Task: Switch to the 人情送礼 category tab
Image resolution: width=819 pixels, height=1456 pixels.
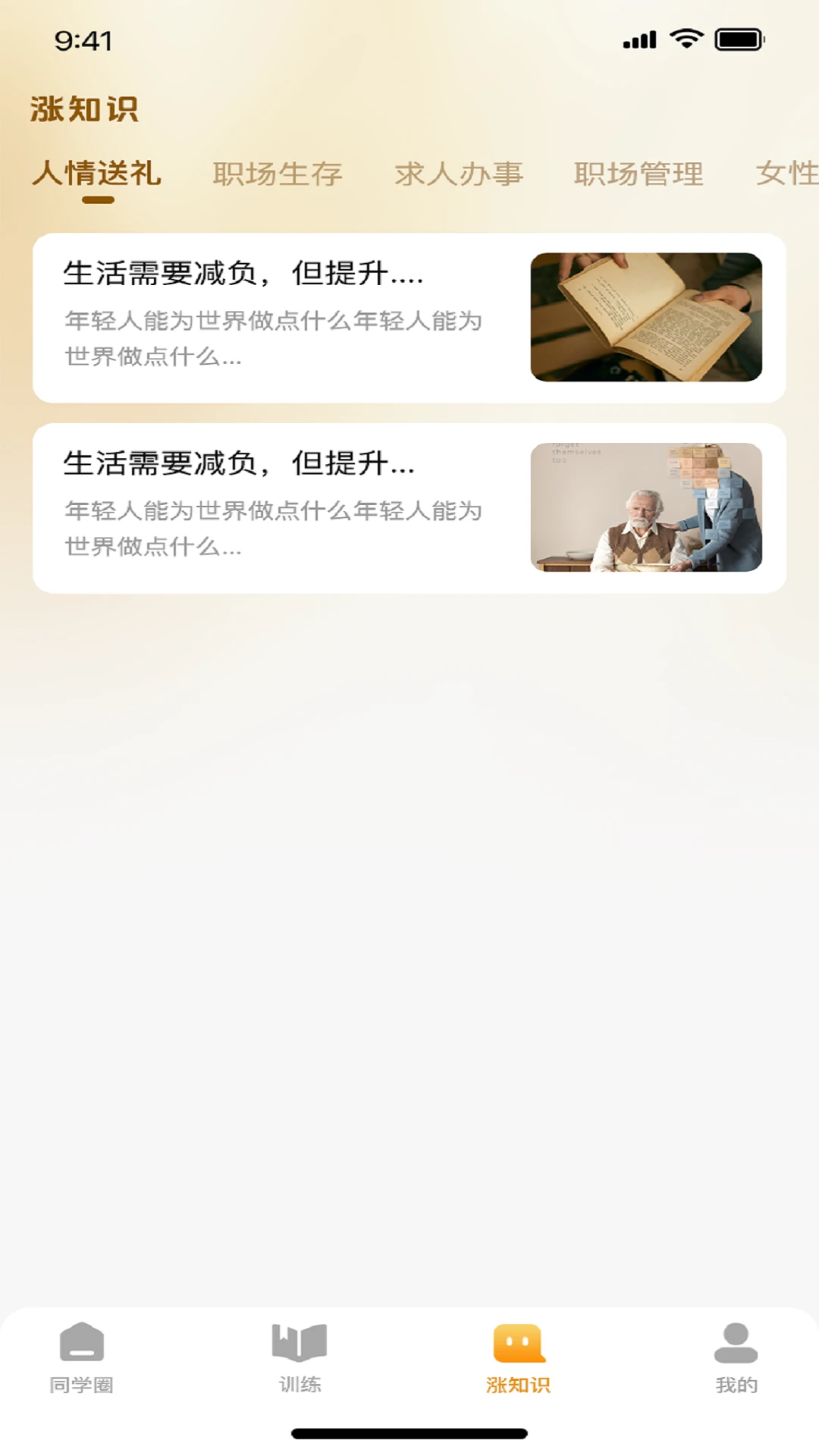Action: (96, 174)
